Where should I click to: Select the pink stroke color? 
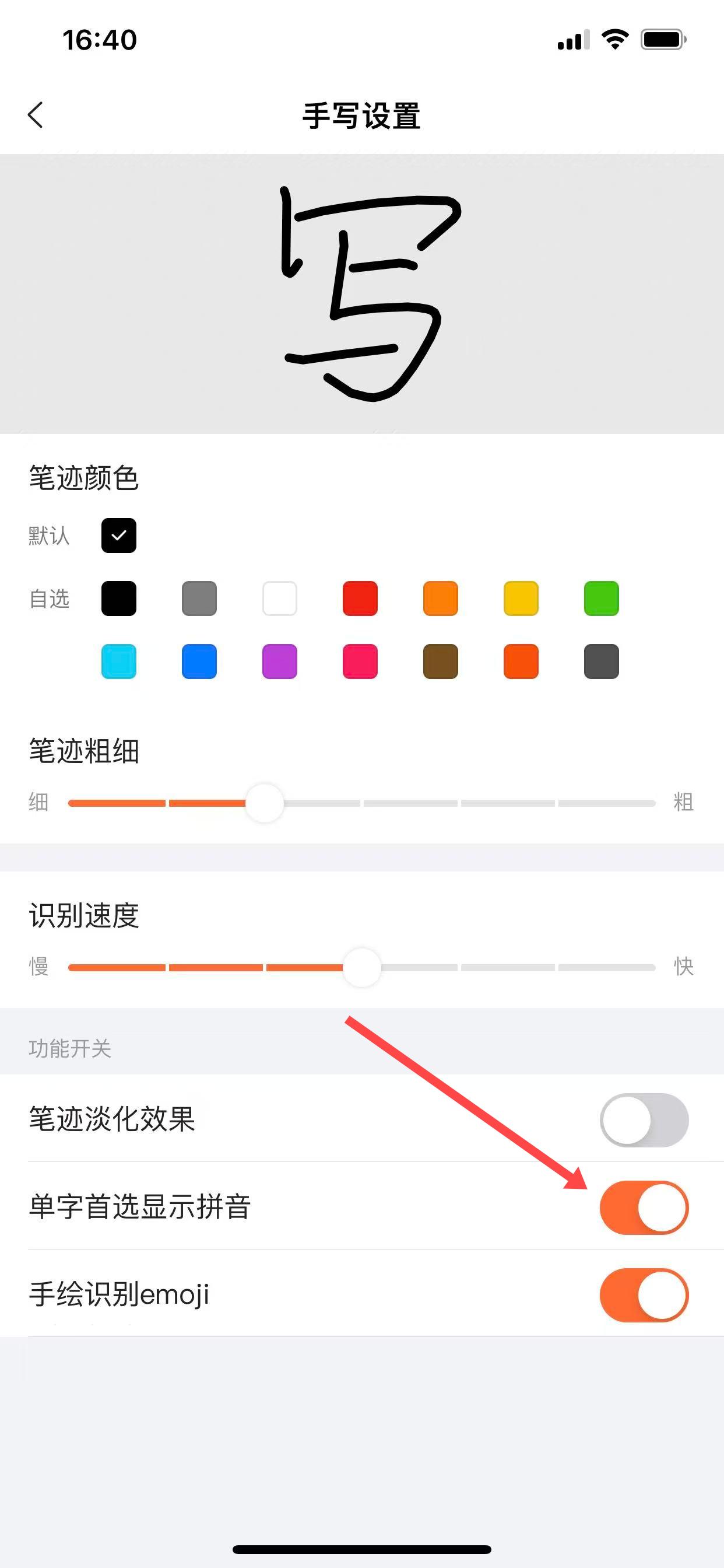[x=360, y=661]
